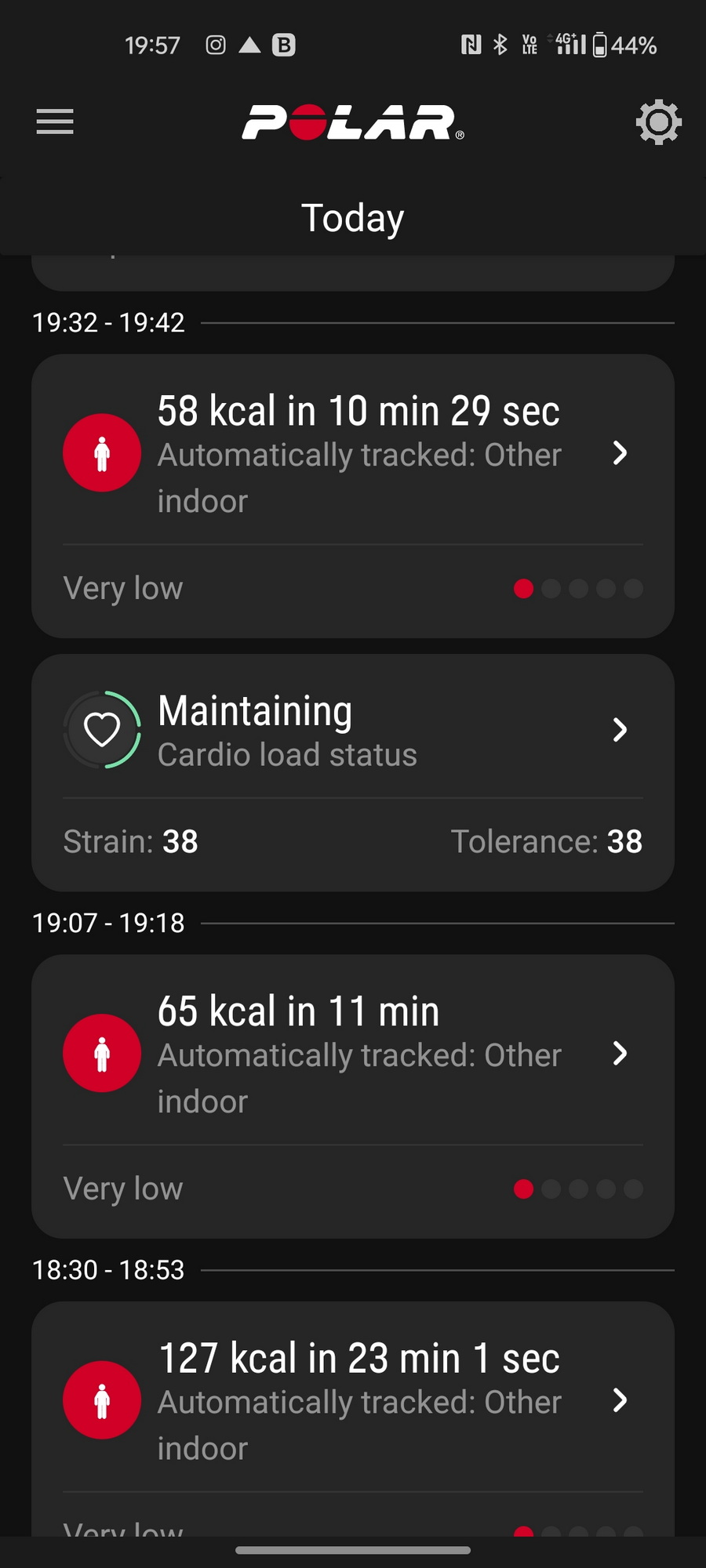The image size is (706, 1568).
Task: Open the hamburger navigation menu
Action: point(55,122)
